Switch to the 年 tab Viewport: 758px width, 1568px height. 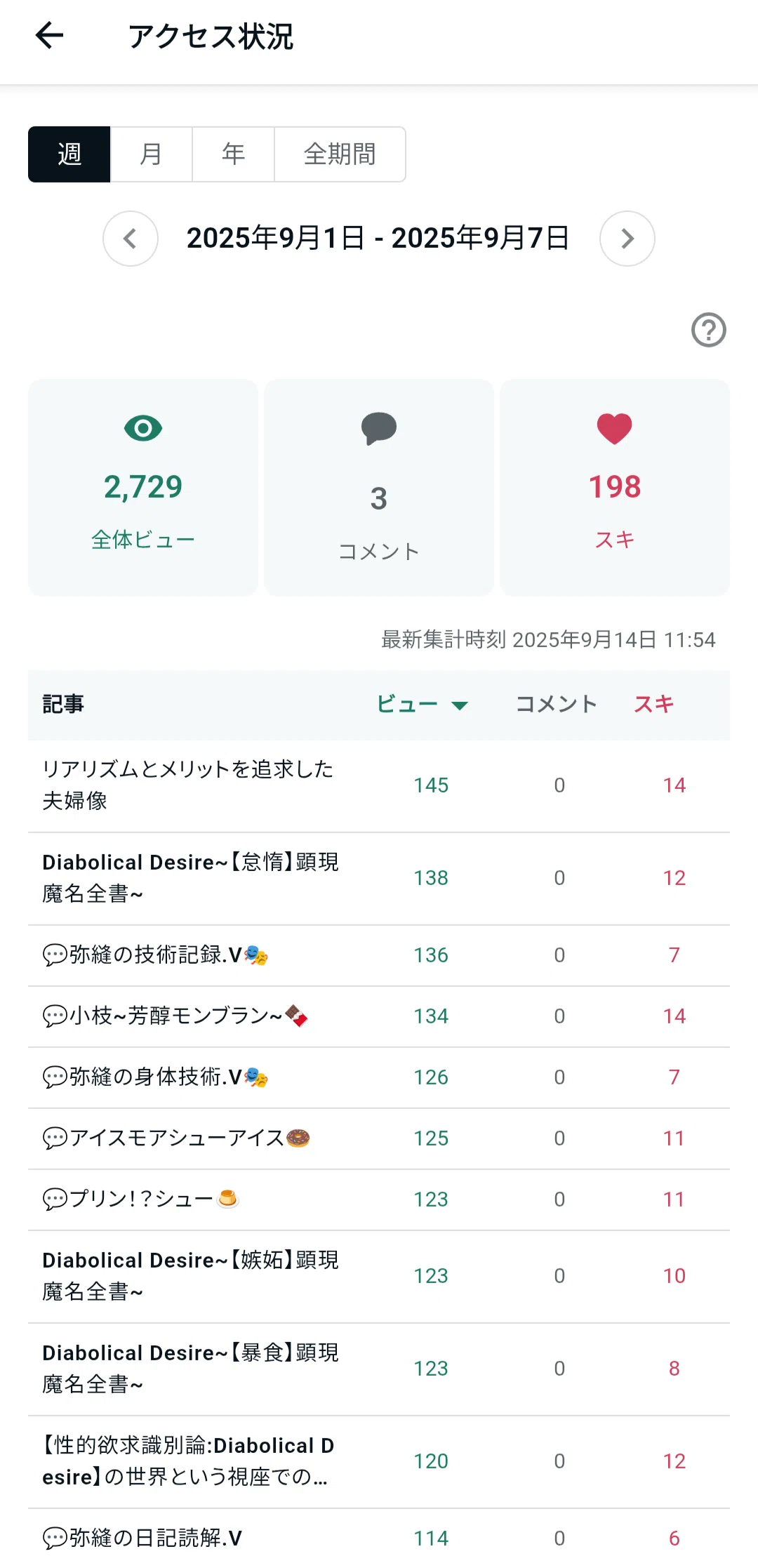tap(233, 154)
